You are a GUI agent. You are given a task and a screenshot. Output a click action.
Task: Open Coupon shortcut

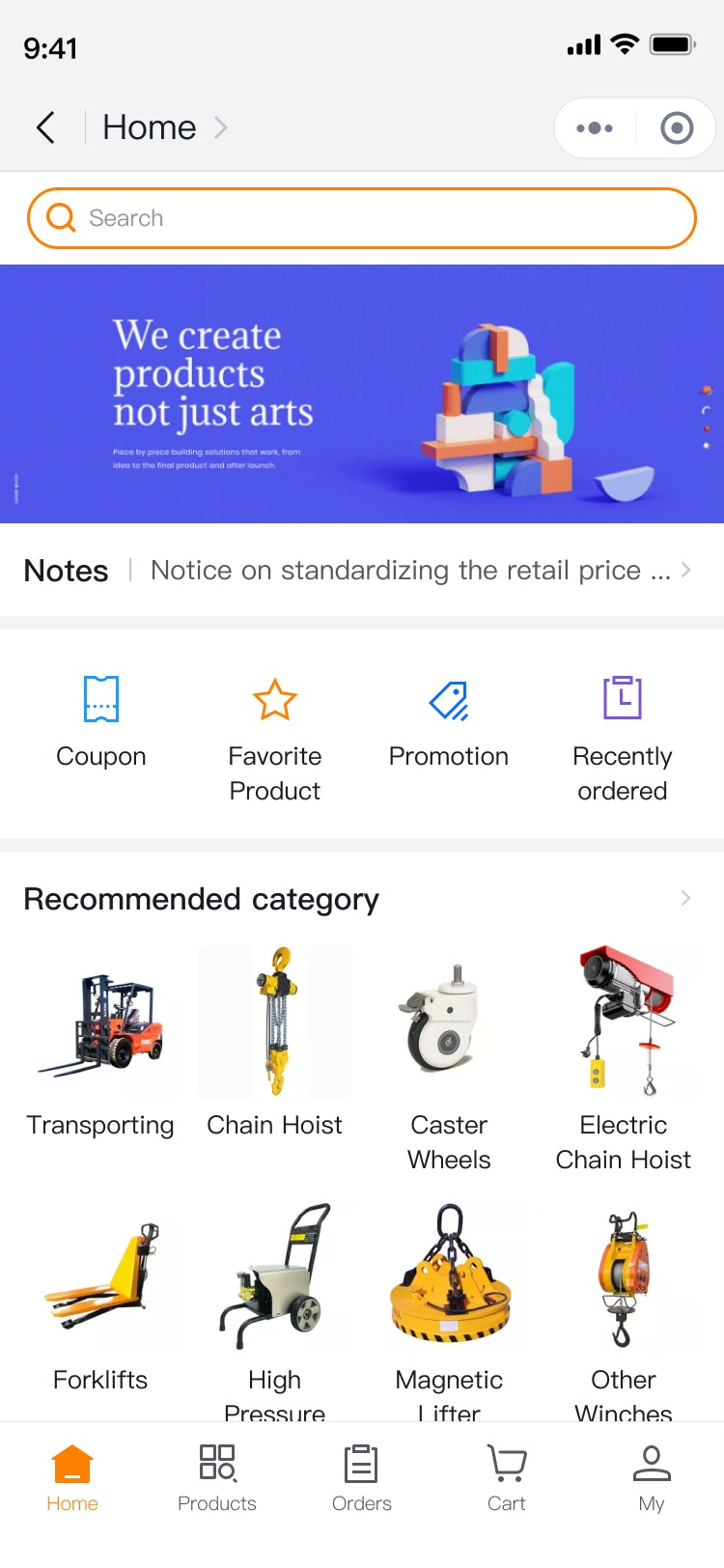click(x=101, y=723)
